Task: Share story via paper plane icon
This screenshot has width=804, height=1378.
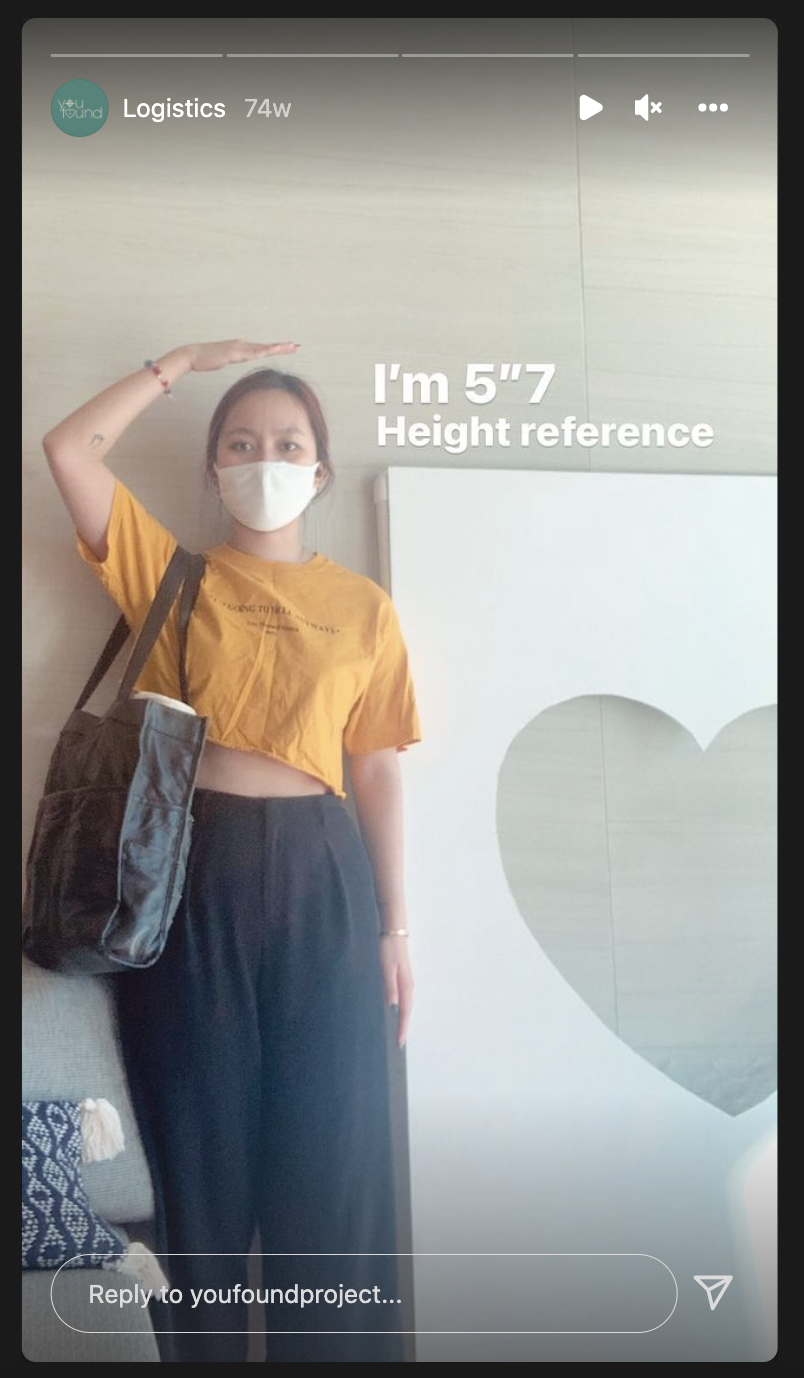Action: pos(713,1292)
